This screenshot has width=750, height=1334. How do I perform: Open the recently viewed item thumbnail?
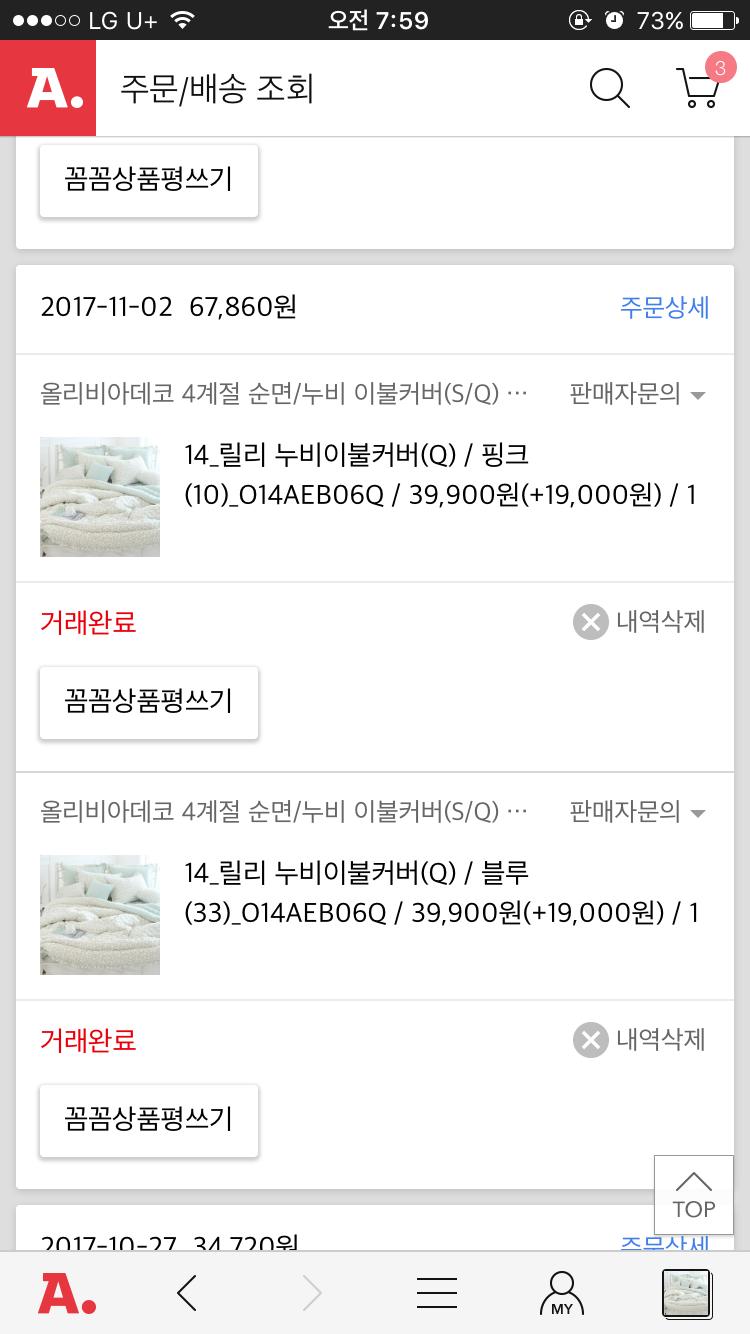(686, 1294)
